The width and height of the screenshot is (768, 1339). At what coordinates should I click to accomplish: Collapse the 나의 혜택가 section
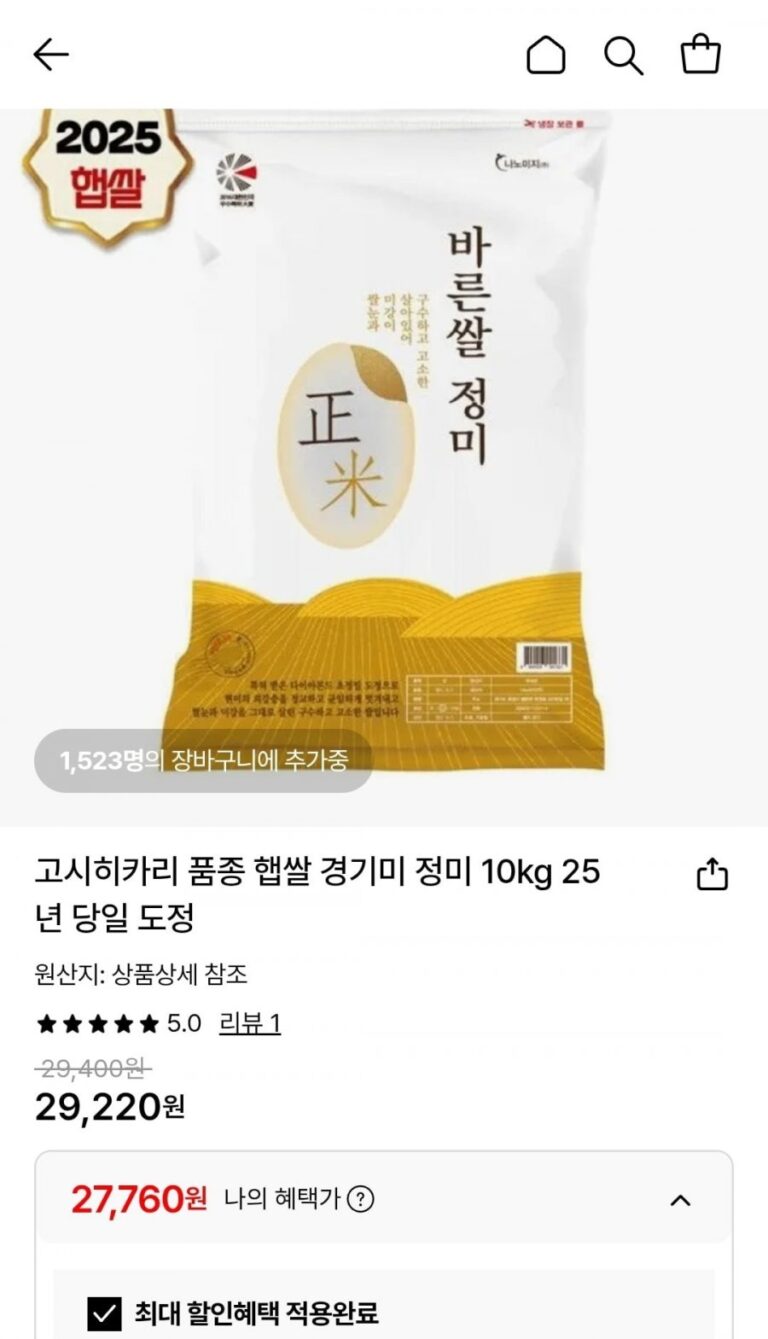coord(680,1200)
